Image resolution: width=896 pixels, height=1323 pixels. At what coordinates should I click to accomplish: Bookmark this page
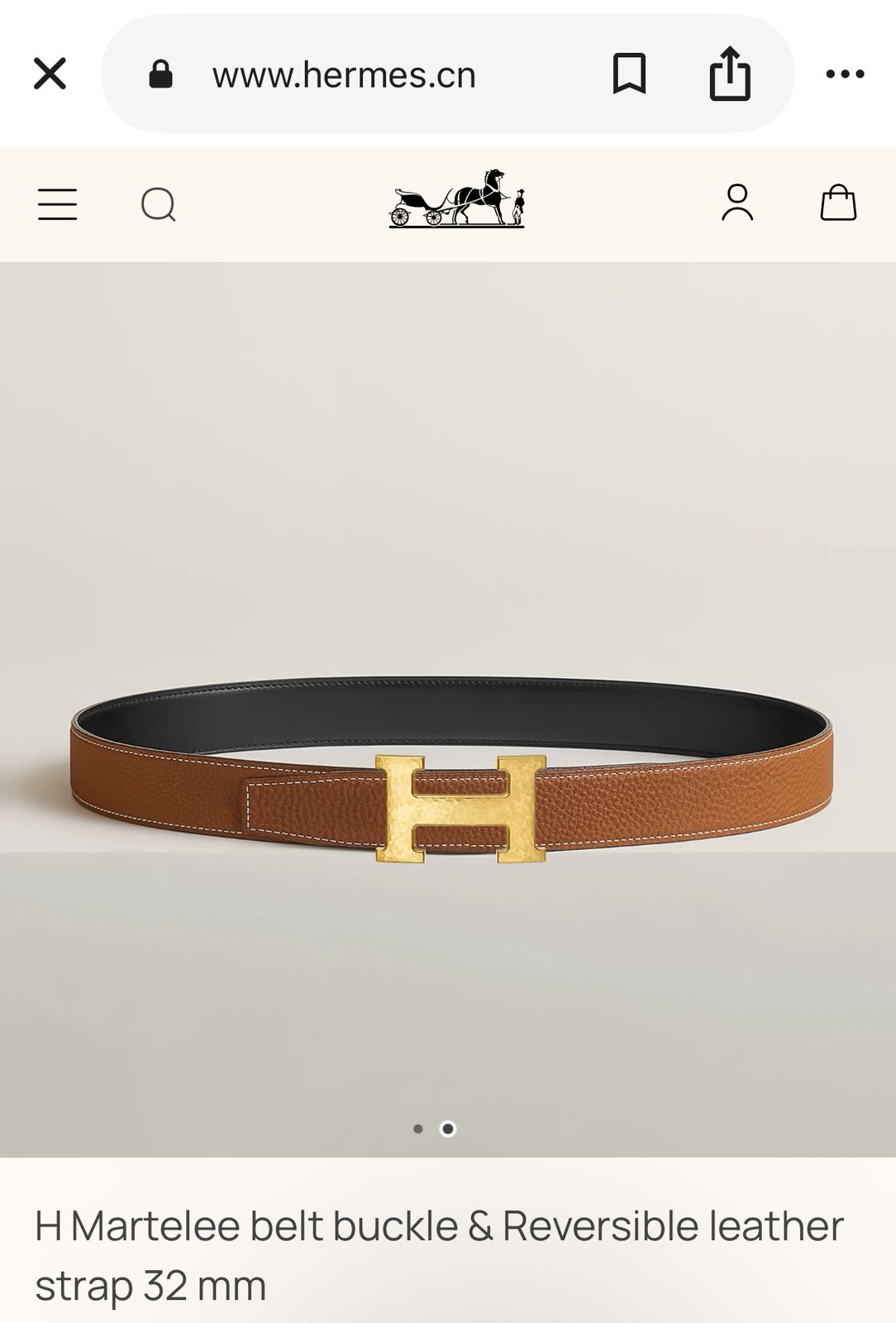coord(629,75)
